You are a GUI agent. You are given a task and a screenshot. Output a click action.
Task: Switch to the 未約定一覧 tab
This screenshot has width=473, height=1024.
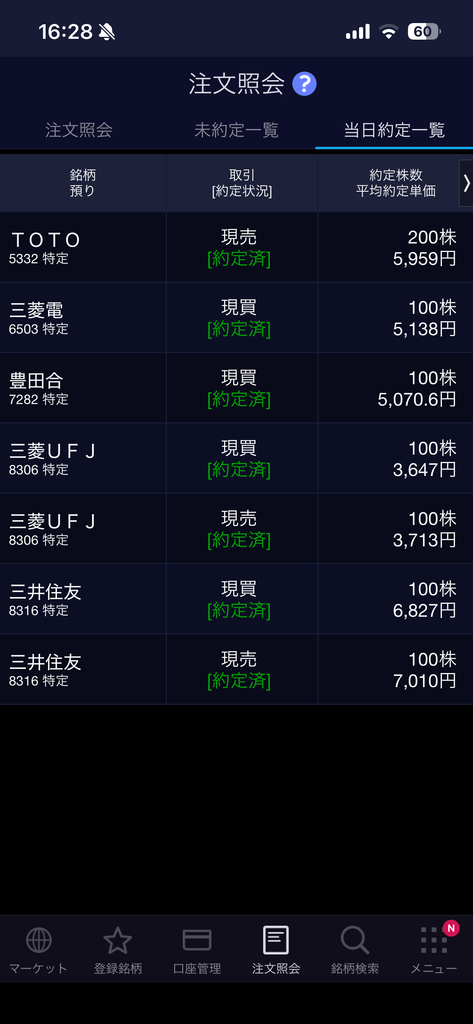pyautogui.click(x=236, y=130)
